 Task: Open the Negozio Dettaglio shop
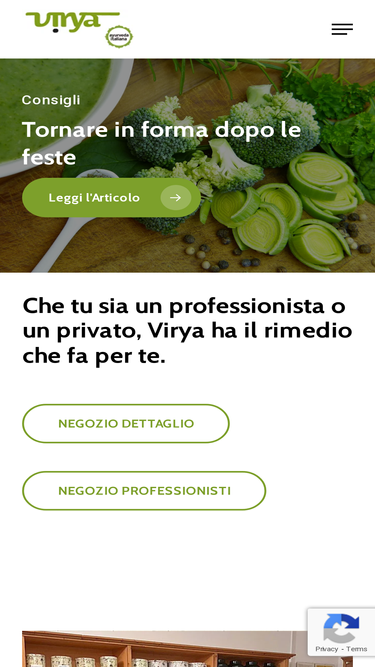point(126,424)
